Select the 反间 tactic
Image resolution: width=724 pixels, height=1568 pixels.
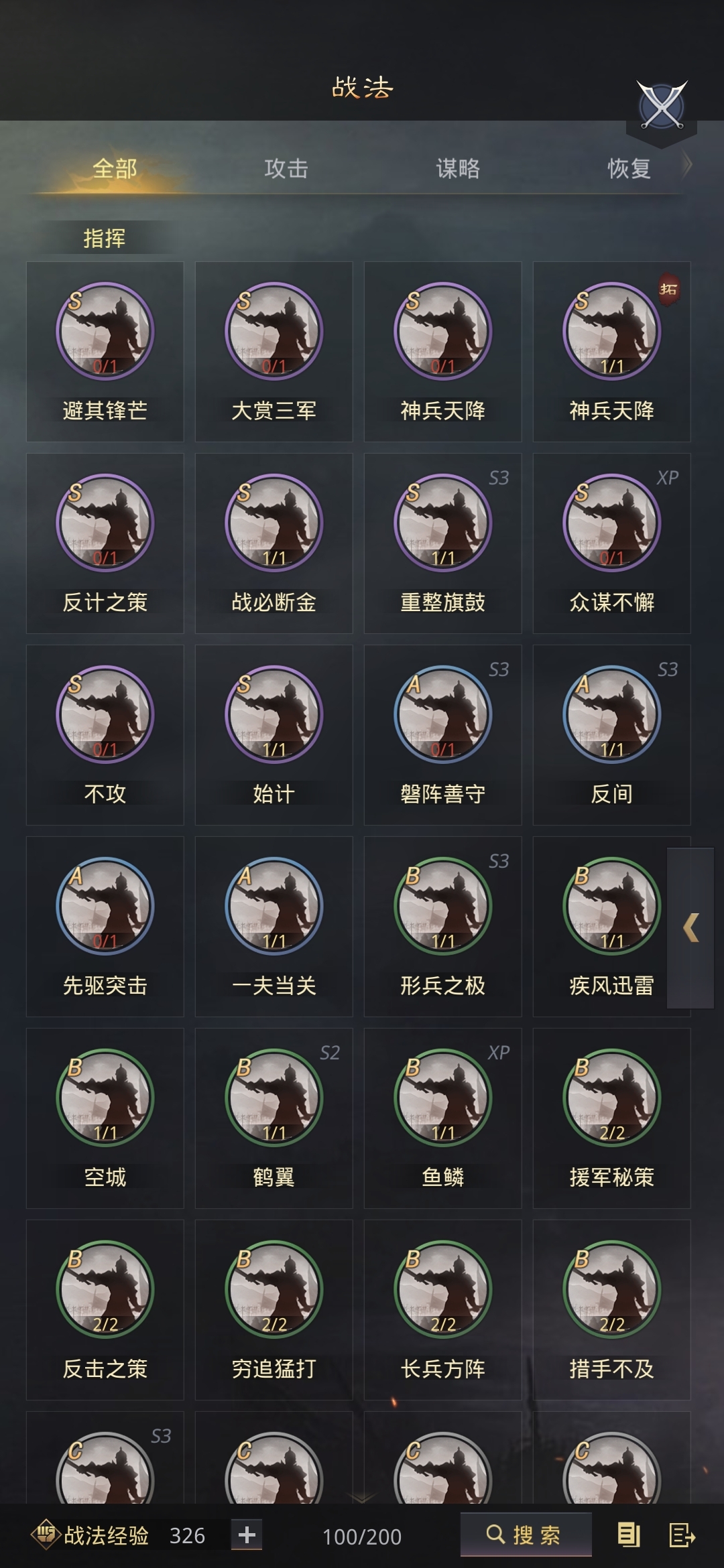point(612,734)
